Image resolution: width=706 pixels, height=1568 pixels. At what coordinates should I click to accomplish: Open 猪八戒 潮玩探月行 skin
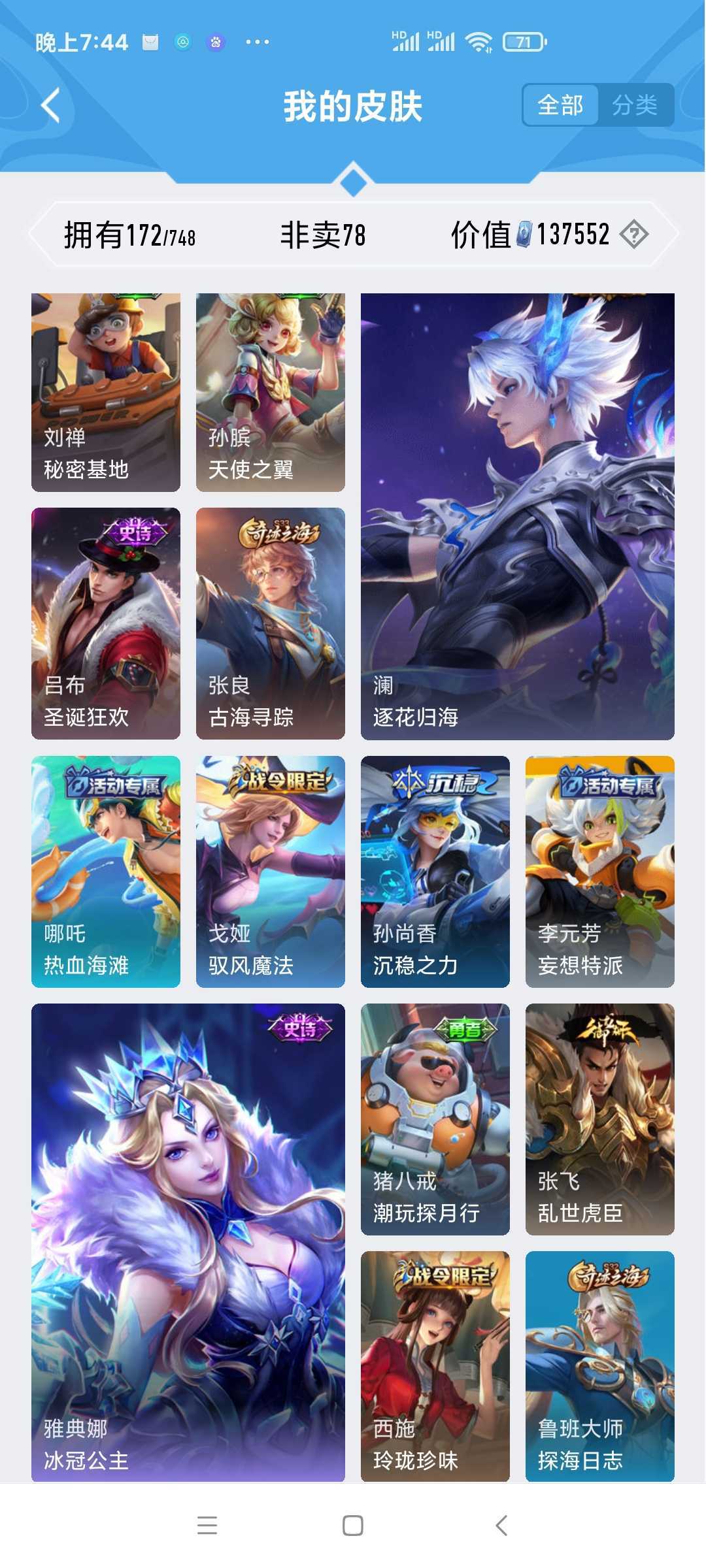[x=435, y=1119]
